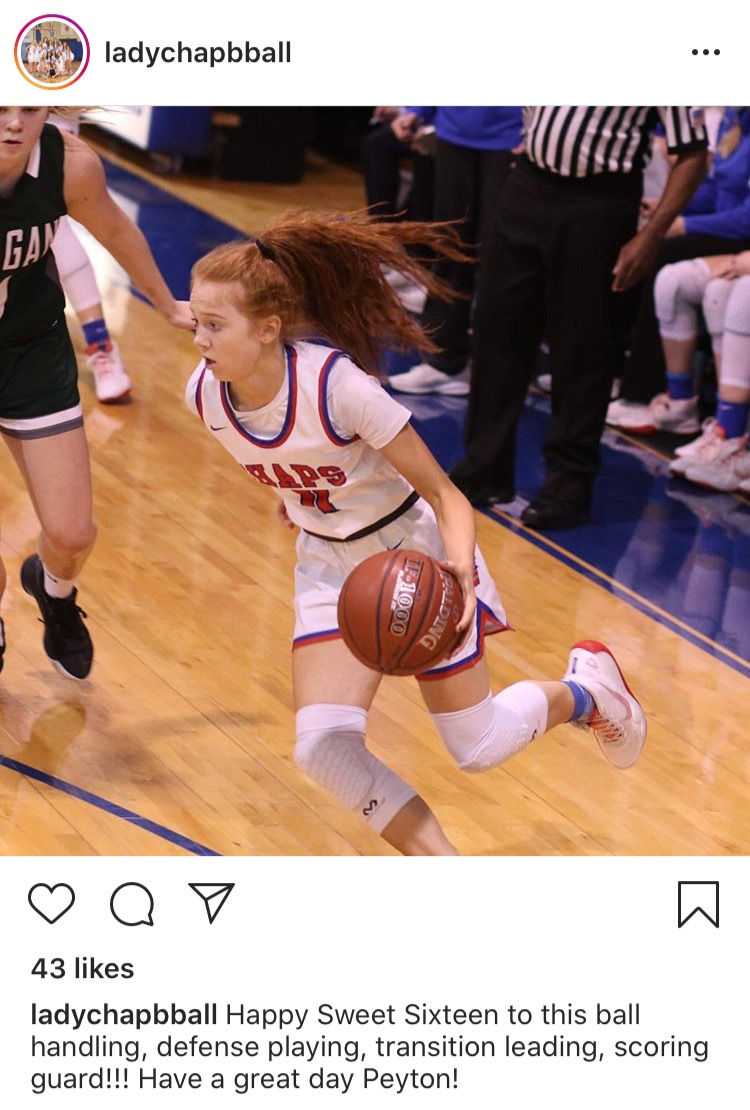
Task: Open the post's three-dot options menu
Action: point(705,53)
